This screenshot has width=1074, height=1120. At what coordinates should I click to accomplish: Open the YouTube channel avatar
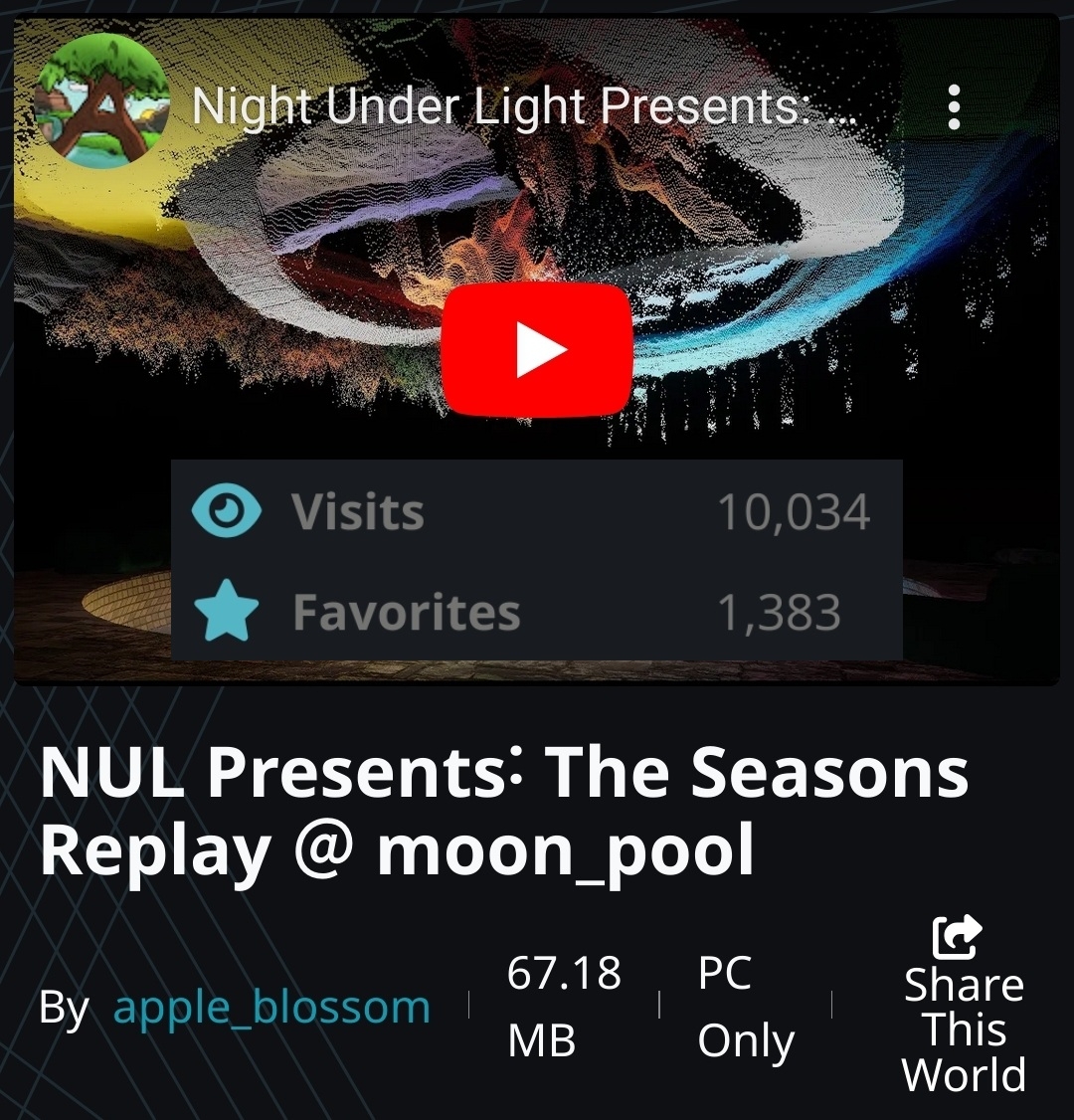pos(101,102)
